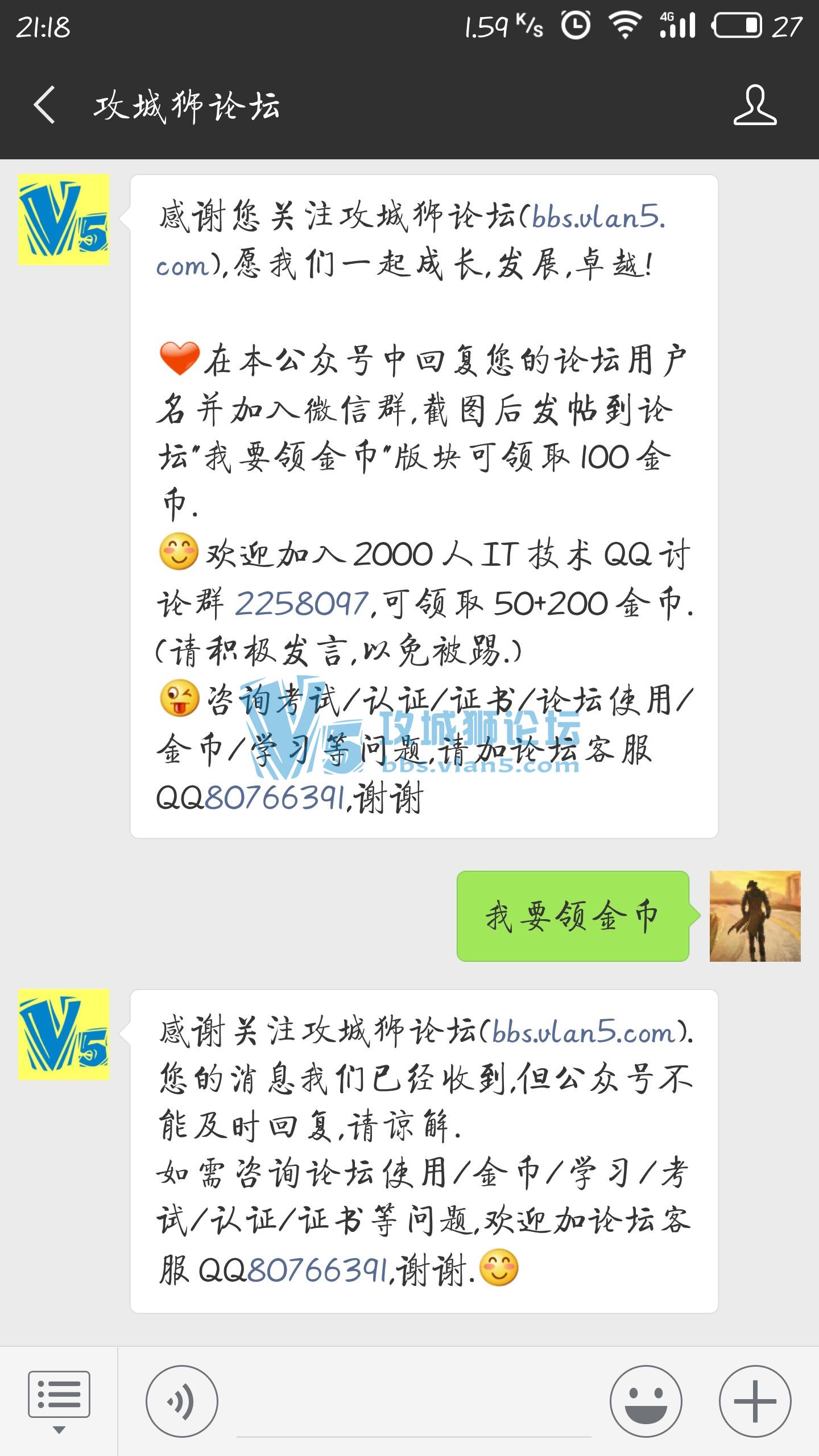The width and height of the screenshot is (819, 1456).
Task: Switch to voice message input
Action: [x=182, y=1401]
